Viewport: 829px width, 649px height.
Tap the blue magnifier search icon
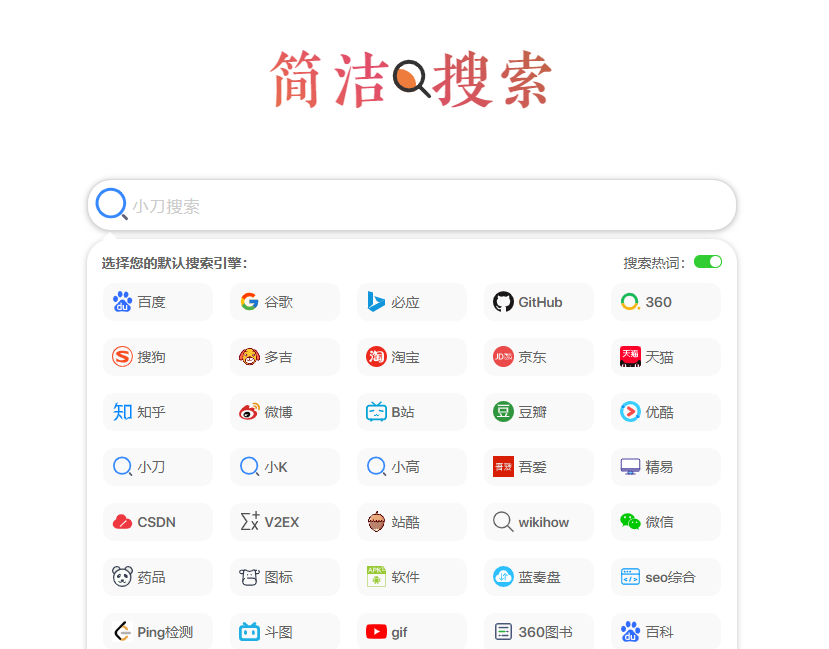coord(111,204)
